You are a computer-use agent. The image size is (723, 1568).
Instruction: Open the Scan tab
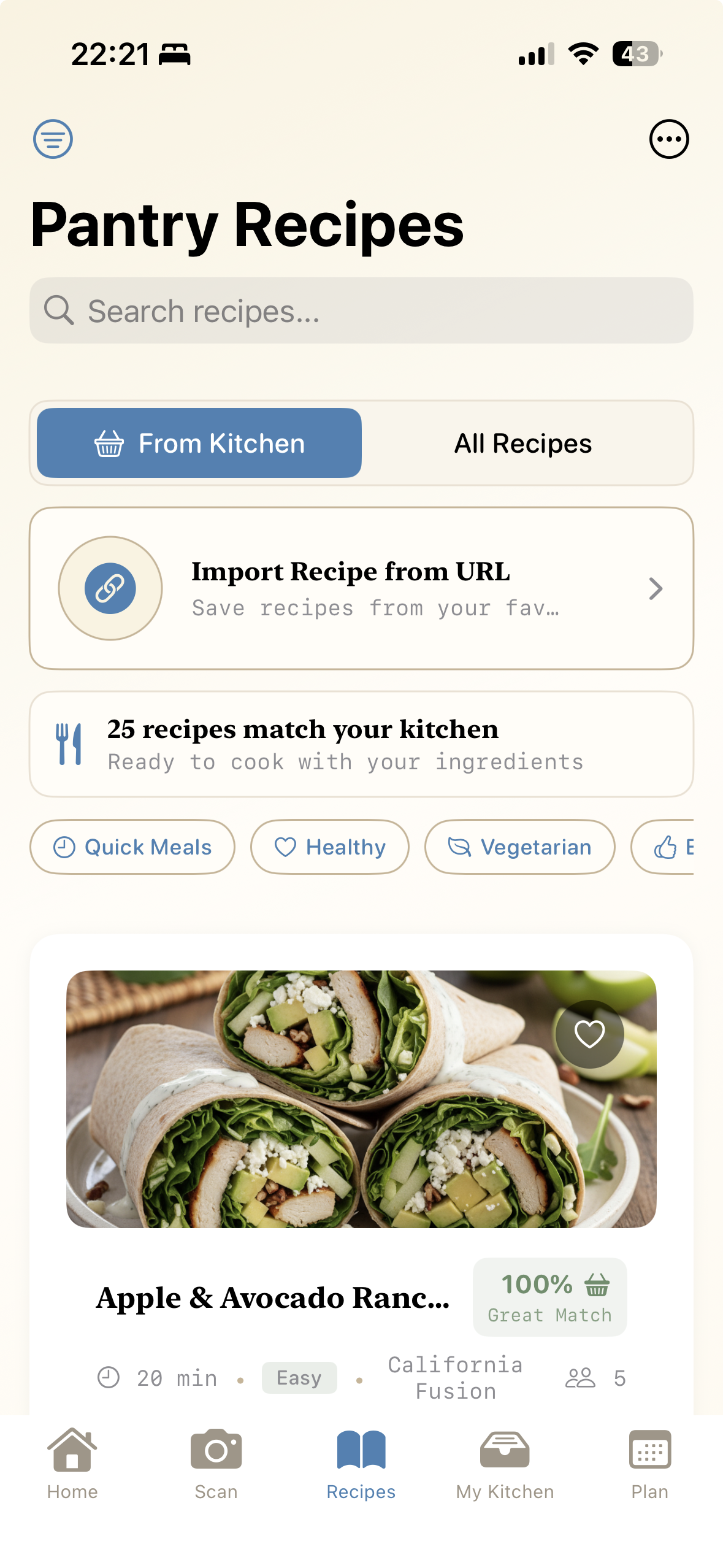pos(216,1463)
